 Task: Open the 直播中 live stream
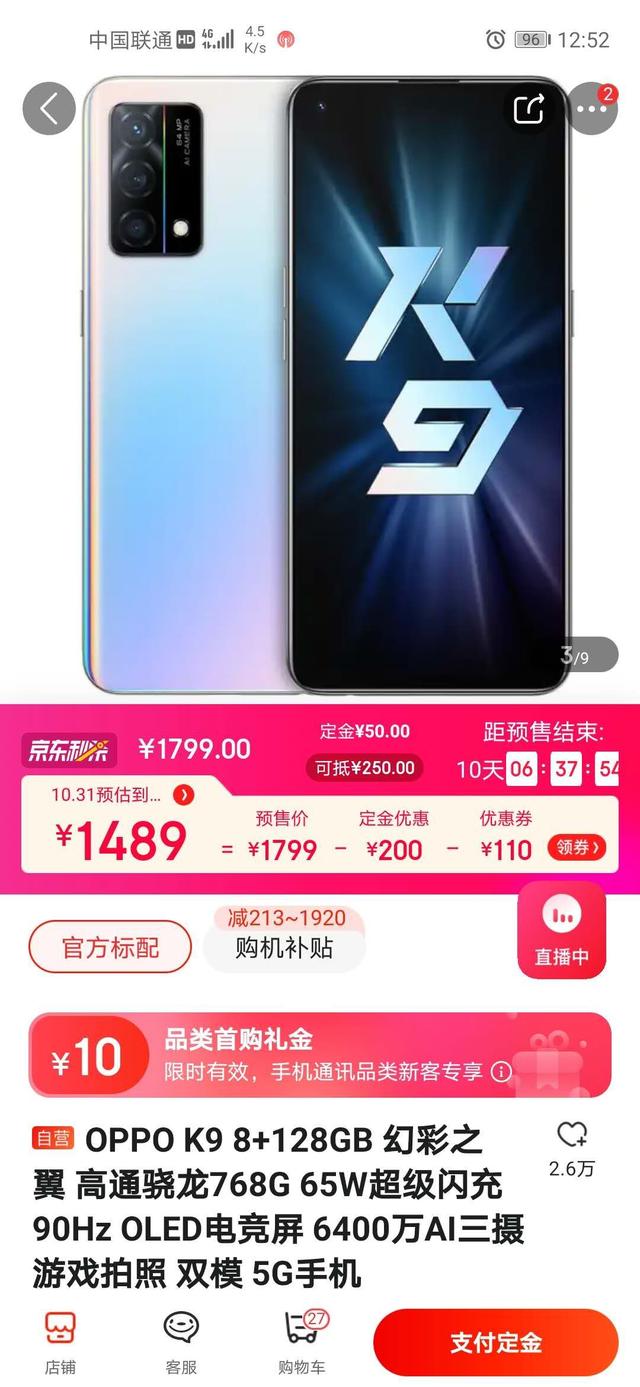click(561, 930)
